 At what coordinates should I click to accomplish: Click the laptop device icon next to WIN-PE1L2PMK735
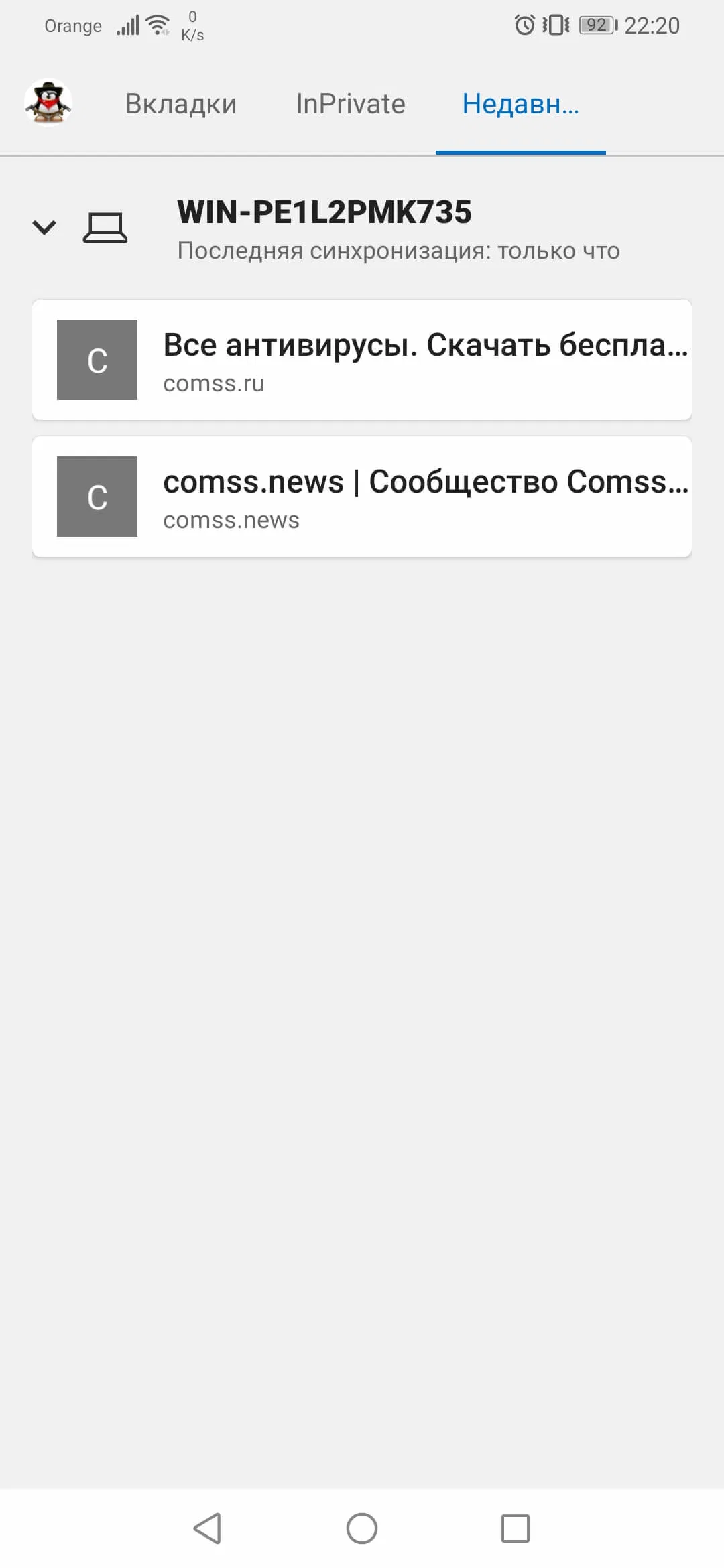coord(104,228)
